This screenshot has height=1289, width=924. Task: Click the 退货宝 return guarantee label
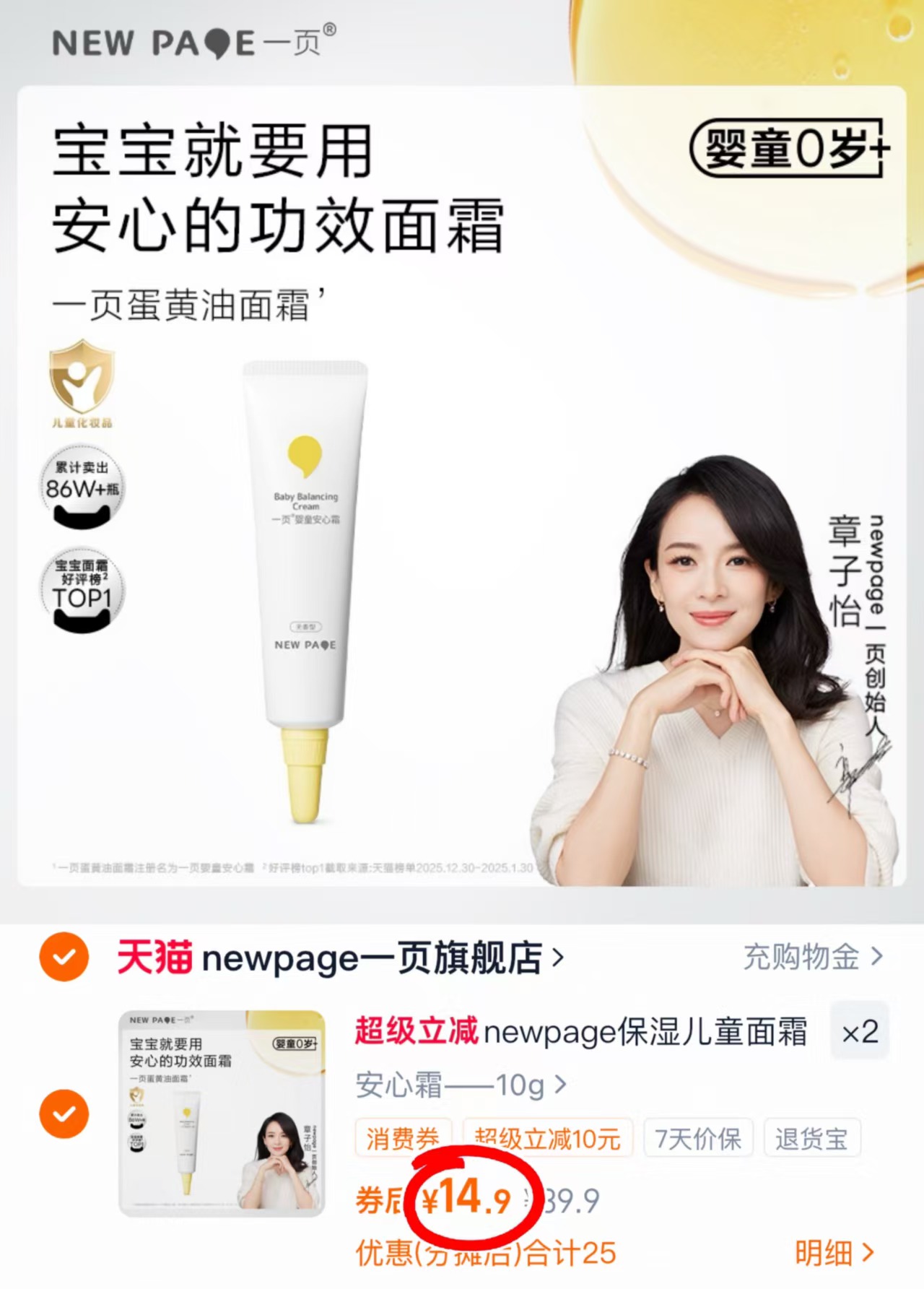[x=812, y=1137]
